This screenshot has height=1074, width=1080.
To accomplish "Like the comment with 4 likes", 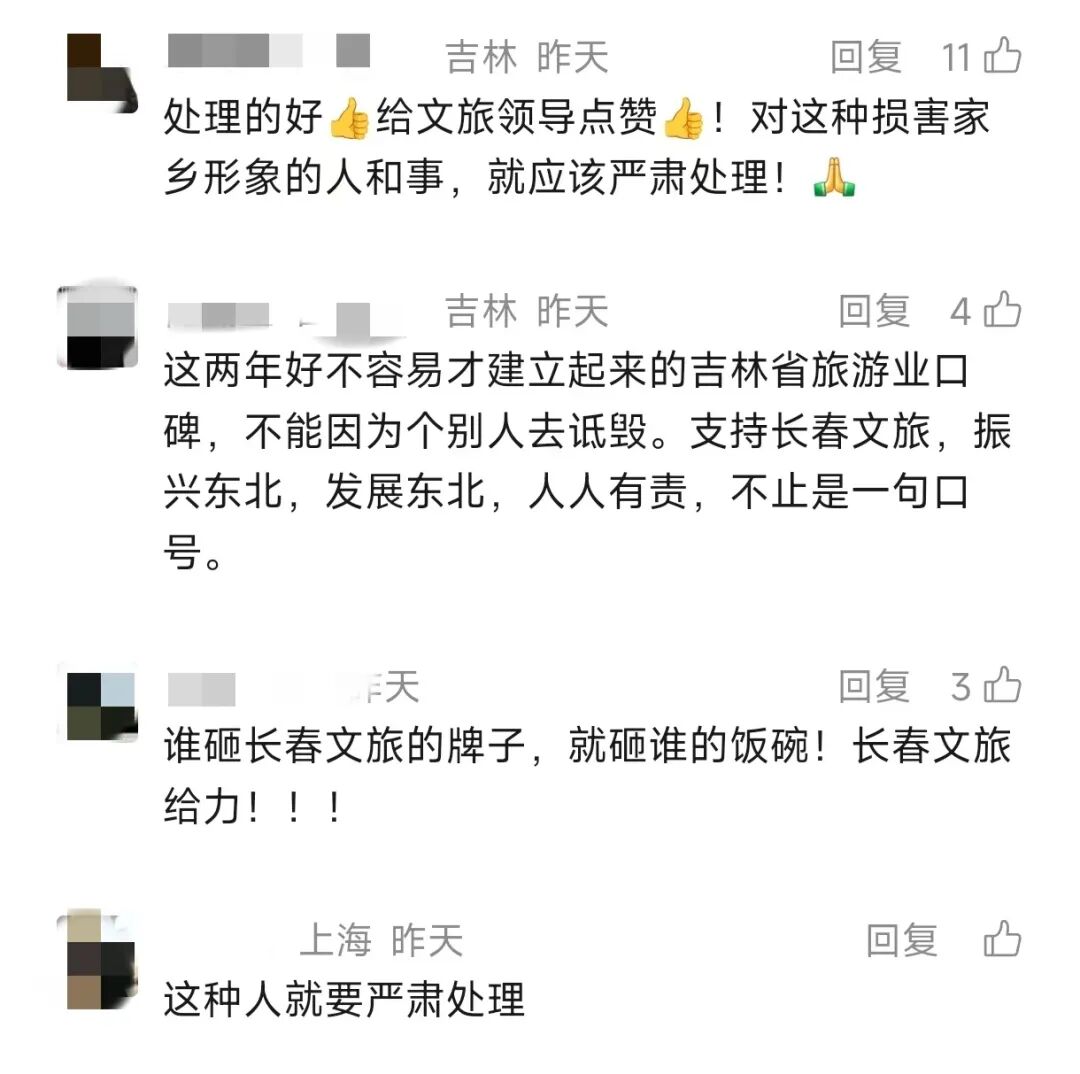I will pyautogui.click(x=1002, y=311).
